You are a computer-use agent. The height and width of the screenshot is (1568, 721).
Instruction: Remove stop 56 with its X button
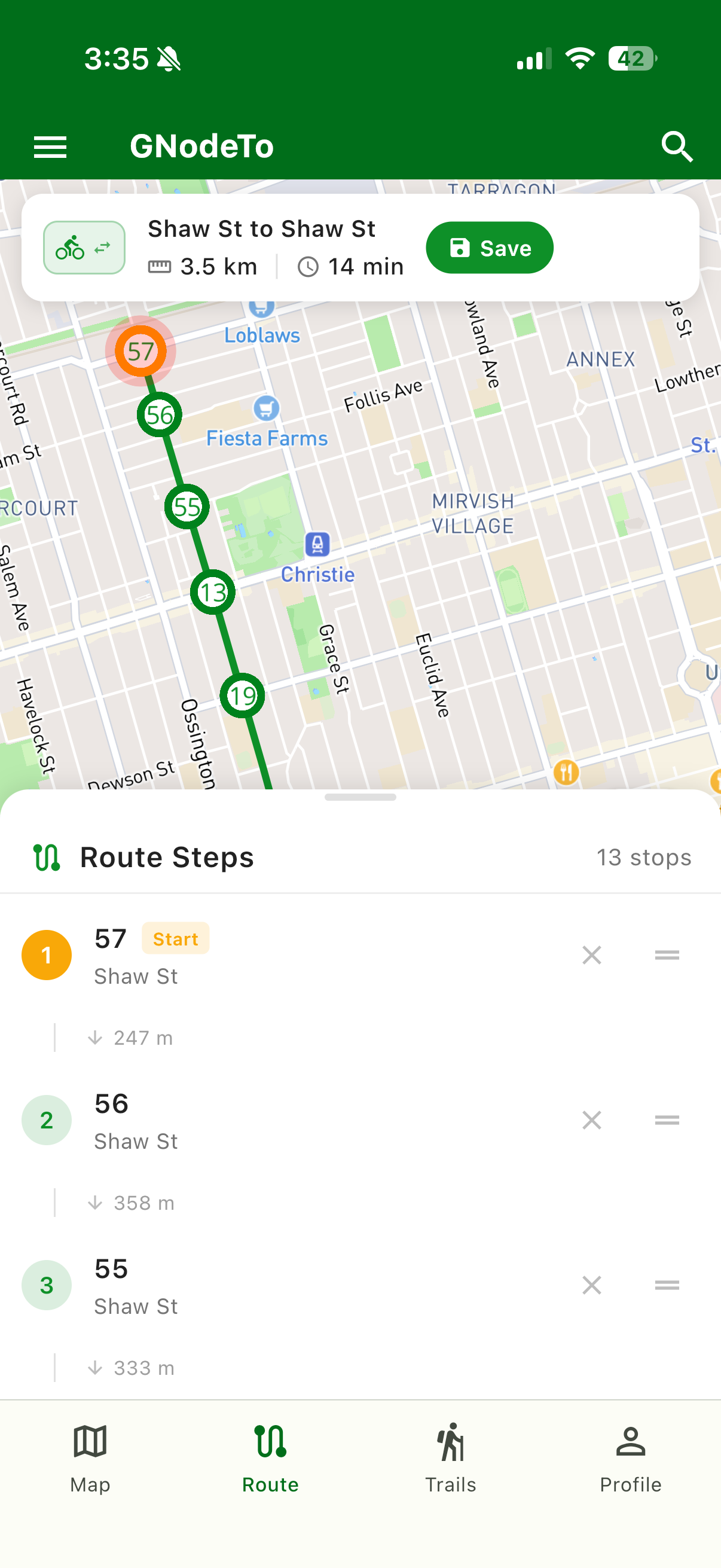click(x=591, y=1120)
